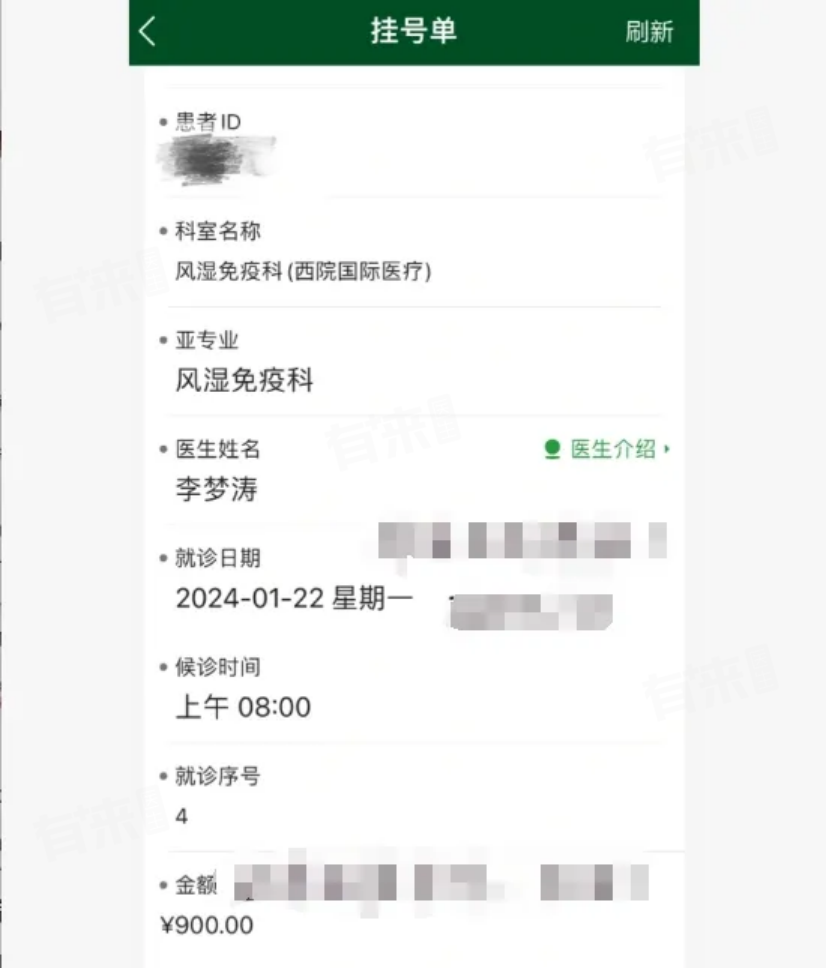
Task: Go back using the header arrow
Action: pyautogui.click(x=148, y=31)
